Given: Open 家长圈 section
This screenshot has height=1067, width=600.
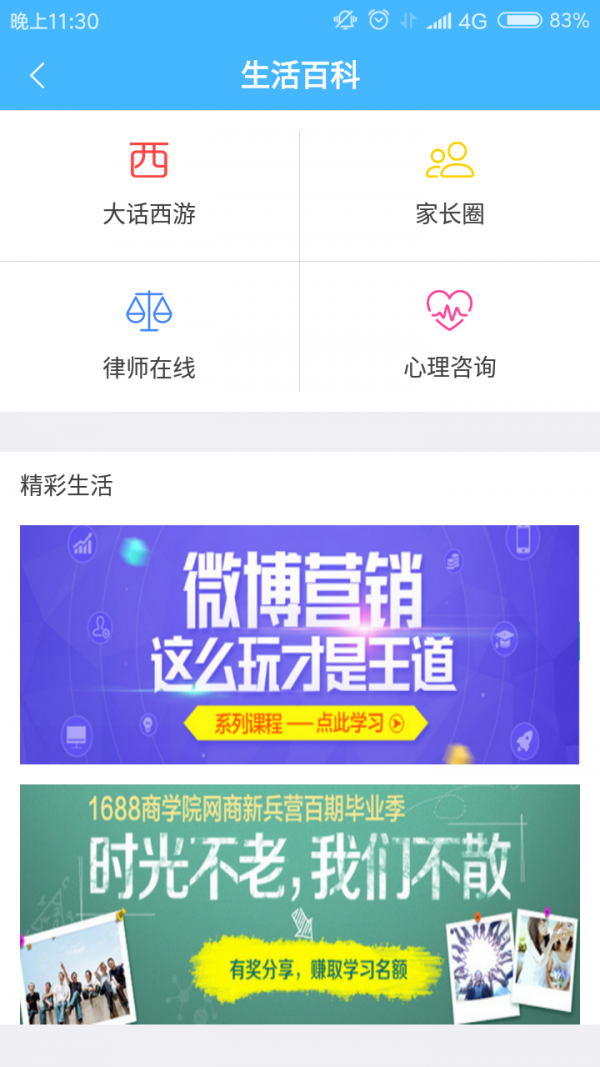Looking at the screenshot, I should pyautogui.click(x=449, y=185).
